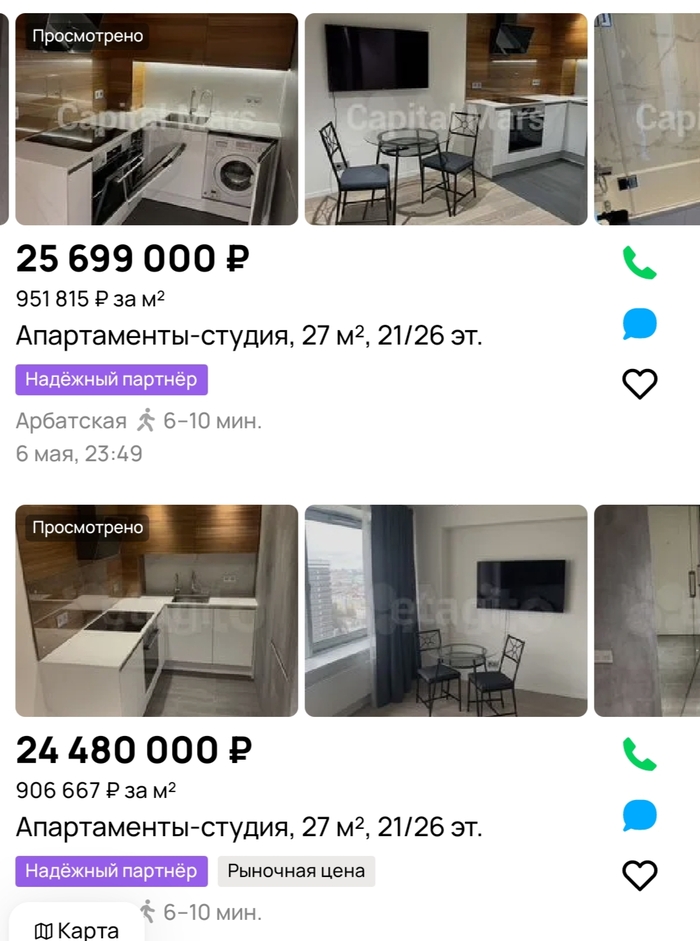View the 24 480 000 ₽ window room photo

click(446, 610)
